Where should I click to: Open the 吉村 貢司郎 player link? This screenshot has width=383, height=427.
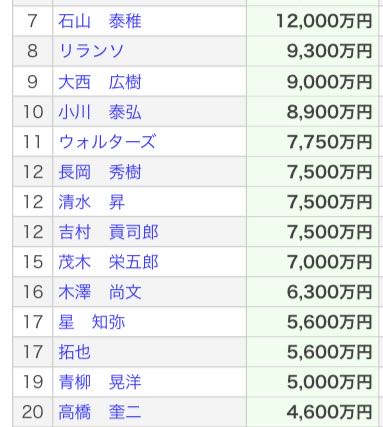(x=108, y=232)
